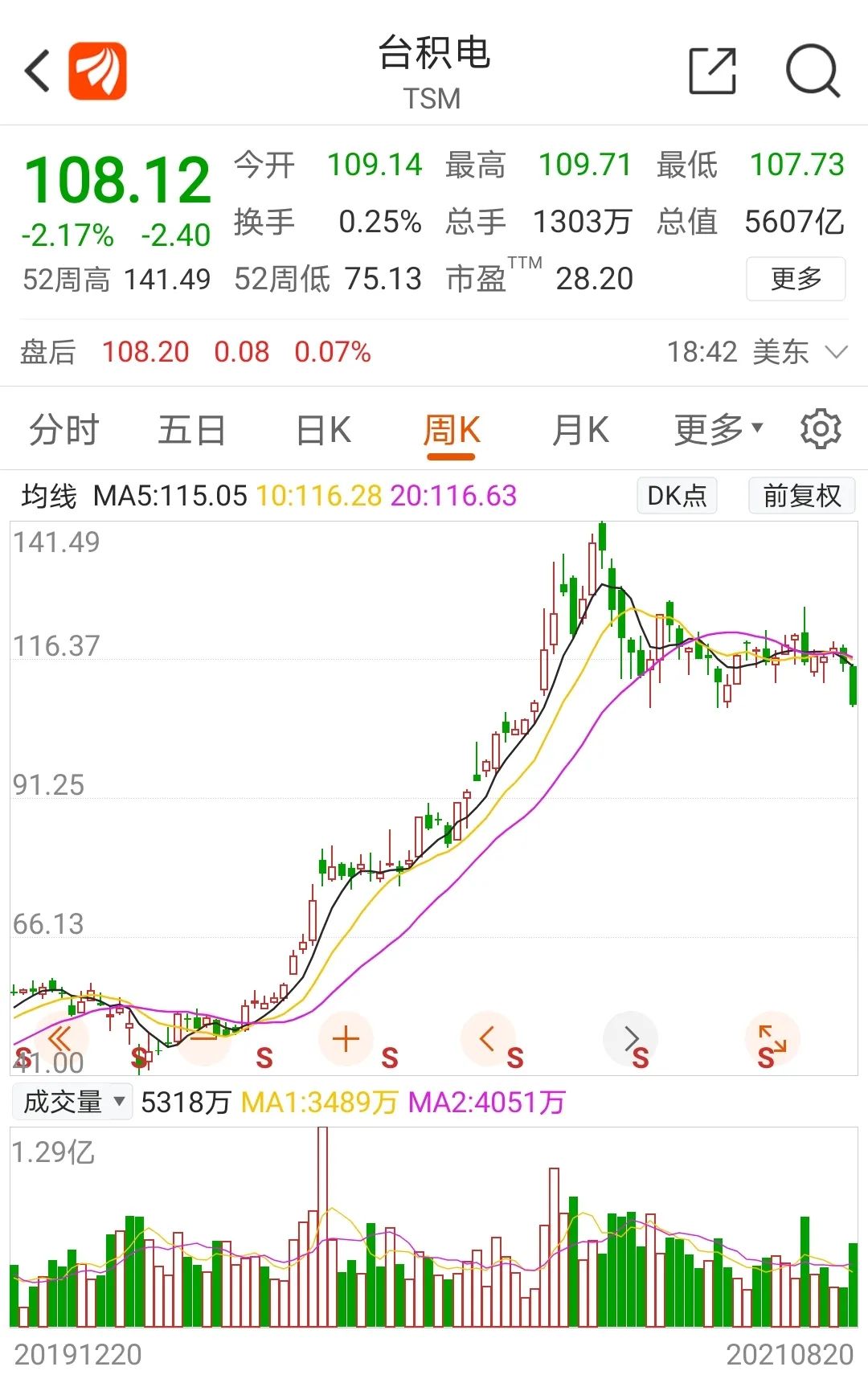
Task: Zoom in the K-line chart
Action: pos(346,1038)
